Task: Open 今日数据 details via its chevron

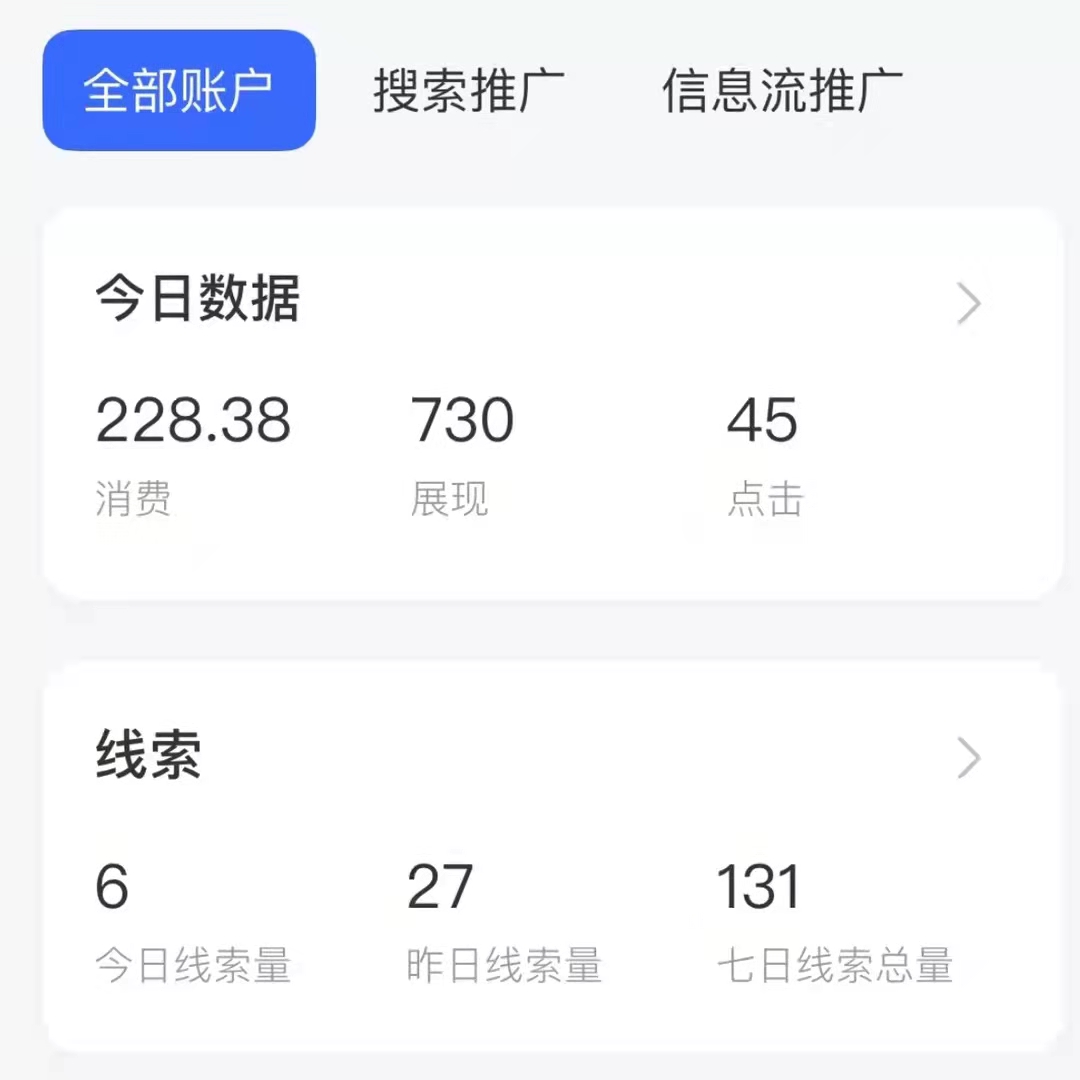Action: coord(968,304)
